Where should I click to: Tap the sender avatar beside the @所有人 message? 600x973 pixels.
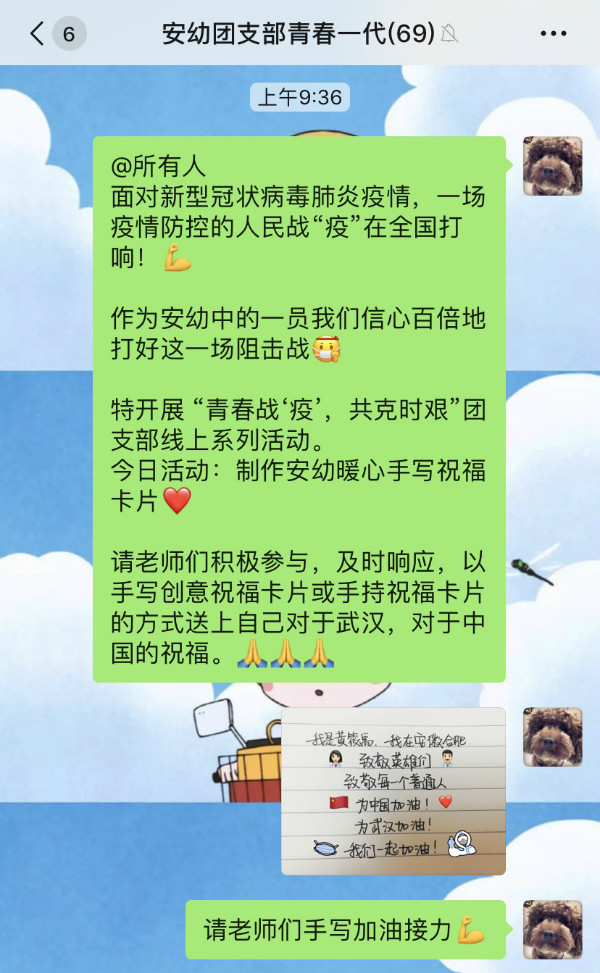pos(552,166)
